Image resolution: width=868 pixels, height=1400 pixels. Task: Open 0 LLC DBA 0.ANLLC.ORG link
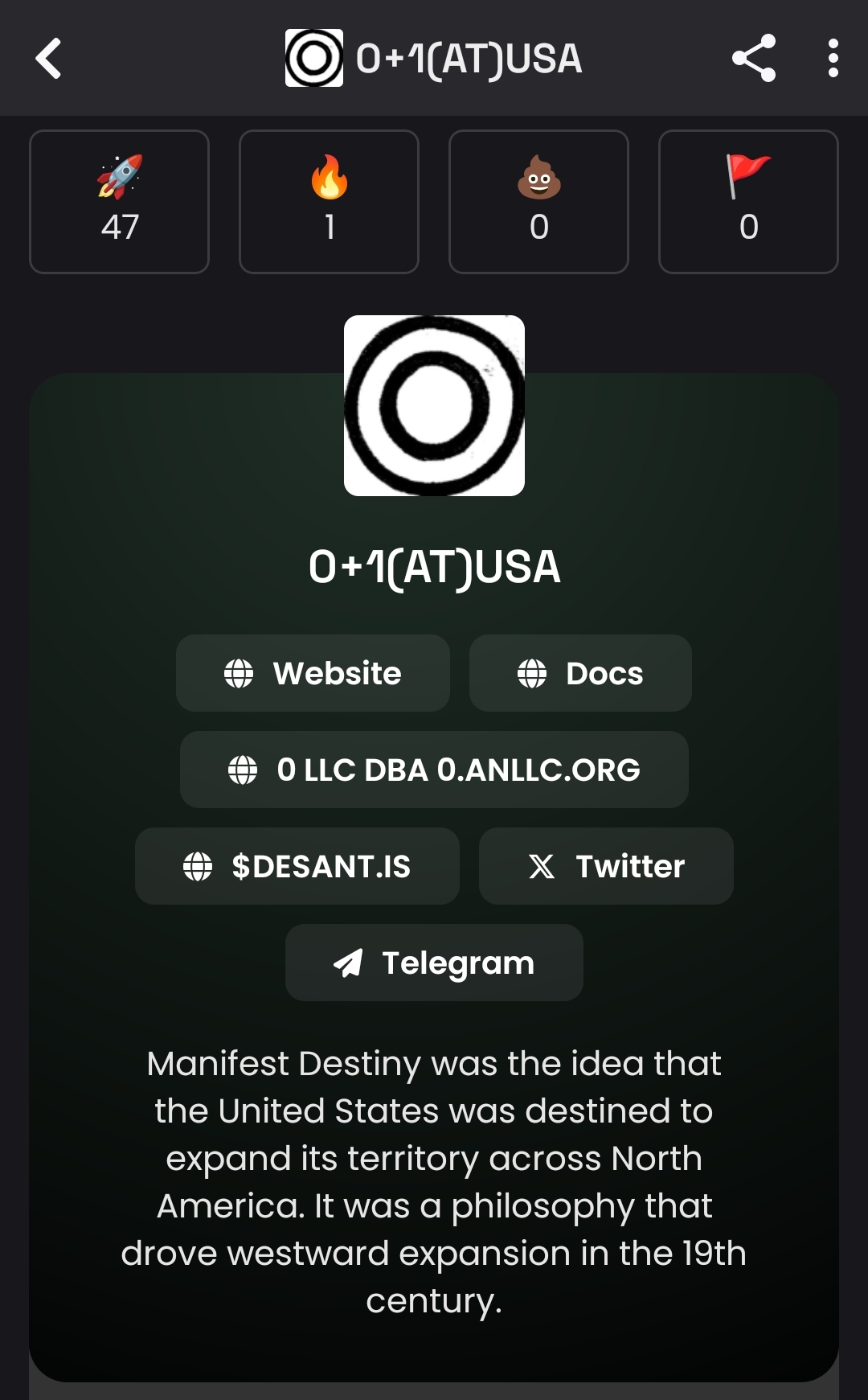[x=434, y=770]
